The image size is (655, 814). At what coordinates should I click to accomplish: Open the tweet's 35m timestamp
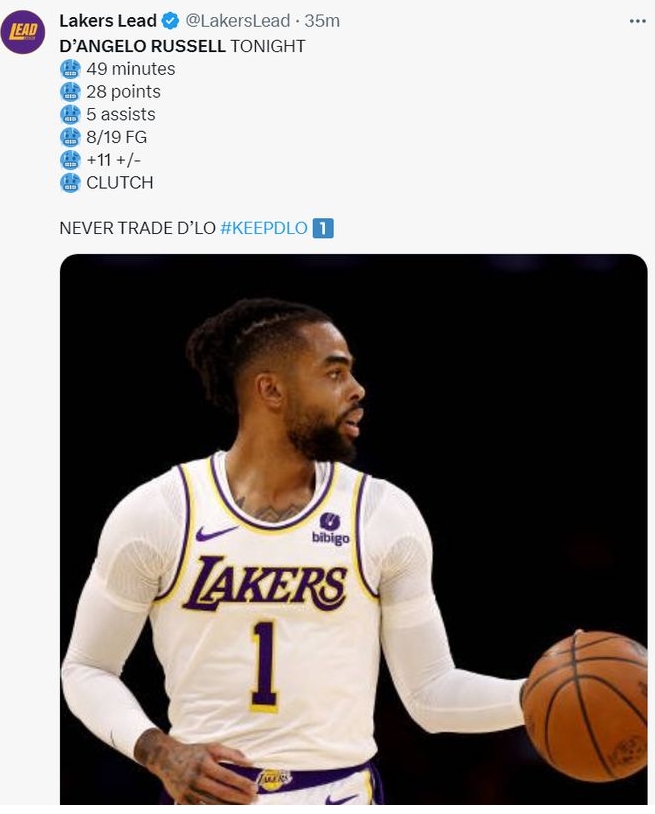pyautogui.click(x=323, y=21)
